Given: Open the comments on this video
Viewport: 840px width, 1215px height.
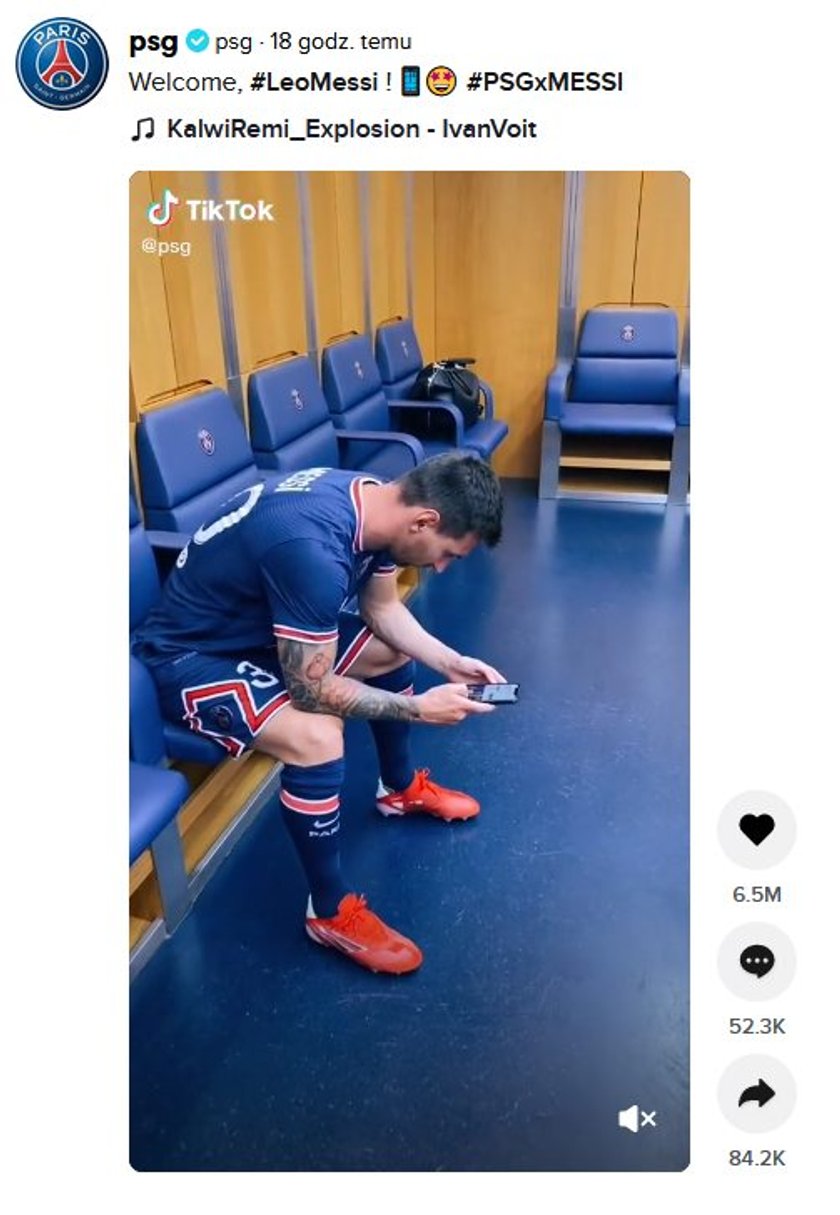Looking at the screenshot, I should (757, 962).
